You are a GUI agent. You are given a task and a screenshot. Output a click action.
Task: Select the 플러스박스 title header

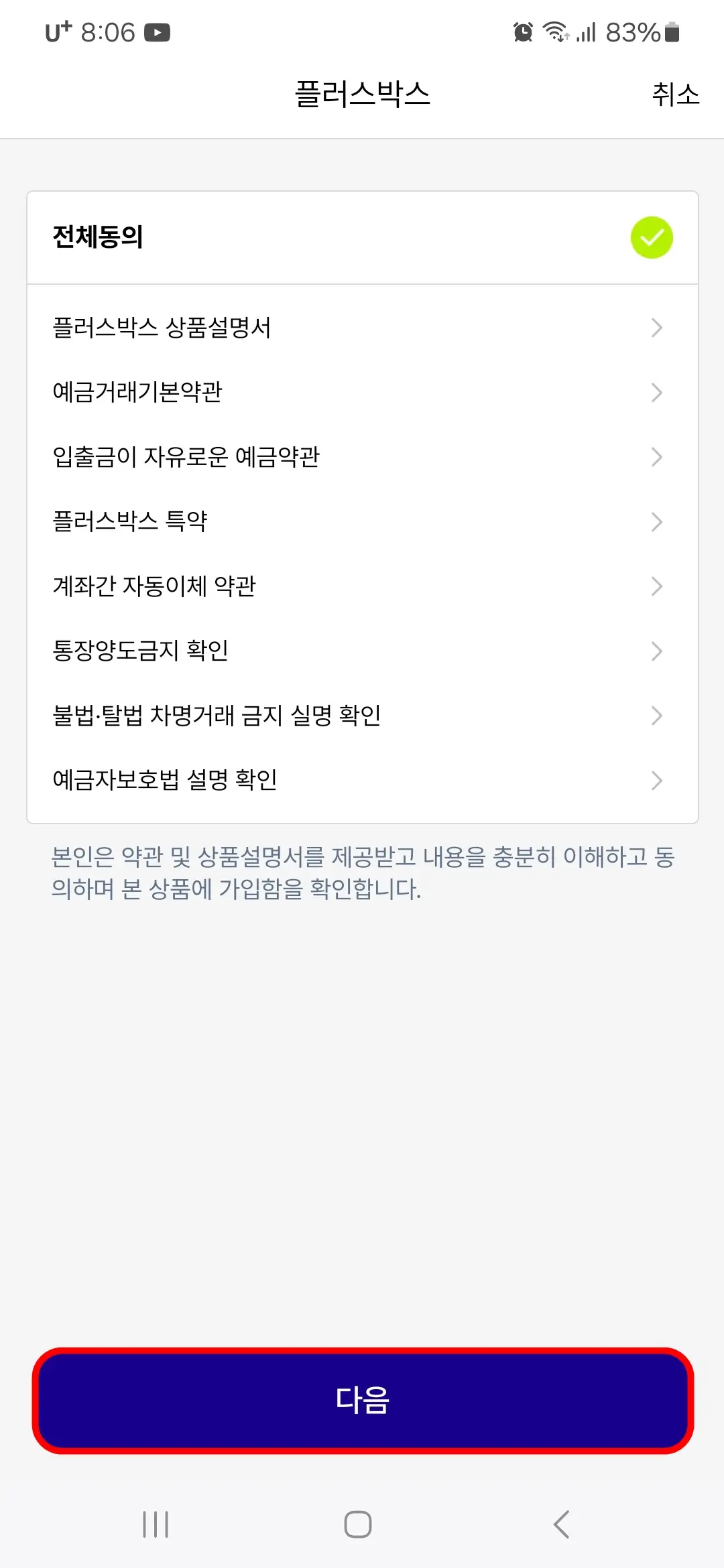[362, 94]
